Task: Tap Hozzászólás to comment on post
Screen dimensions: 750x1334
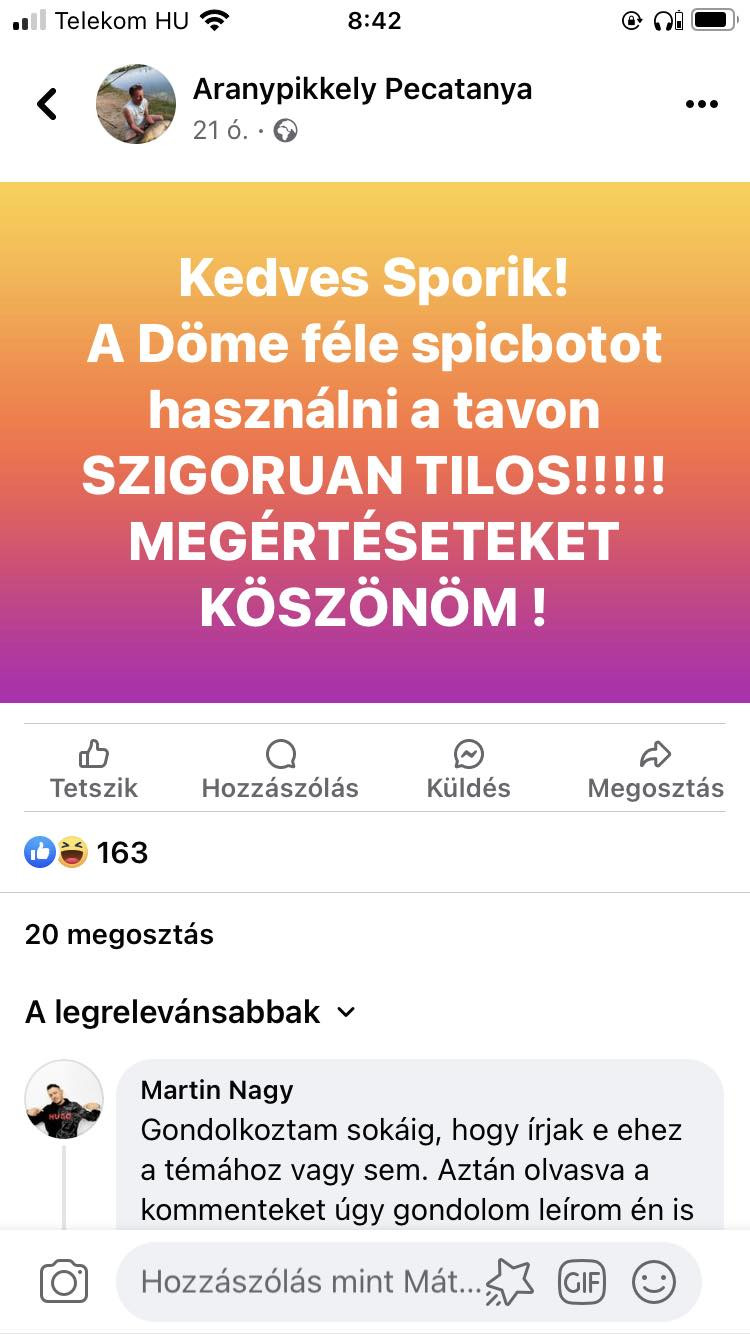Action: [x=280, y=770]
